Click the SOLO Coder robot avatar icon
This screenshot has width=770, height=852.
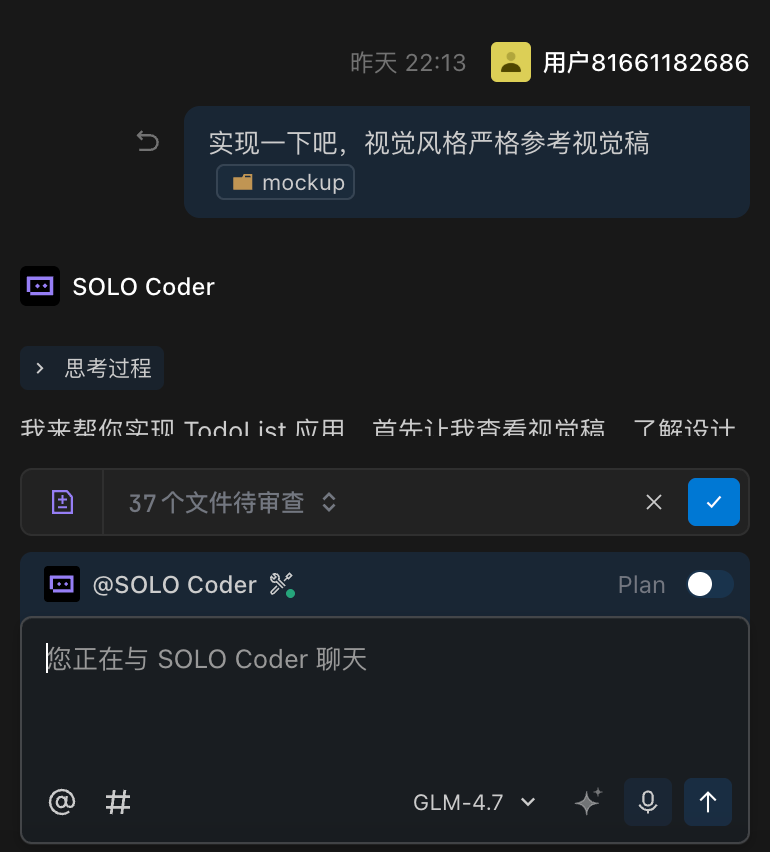pyautogui.click(x=40, y=286)
